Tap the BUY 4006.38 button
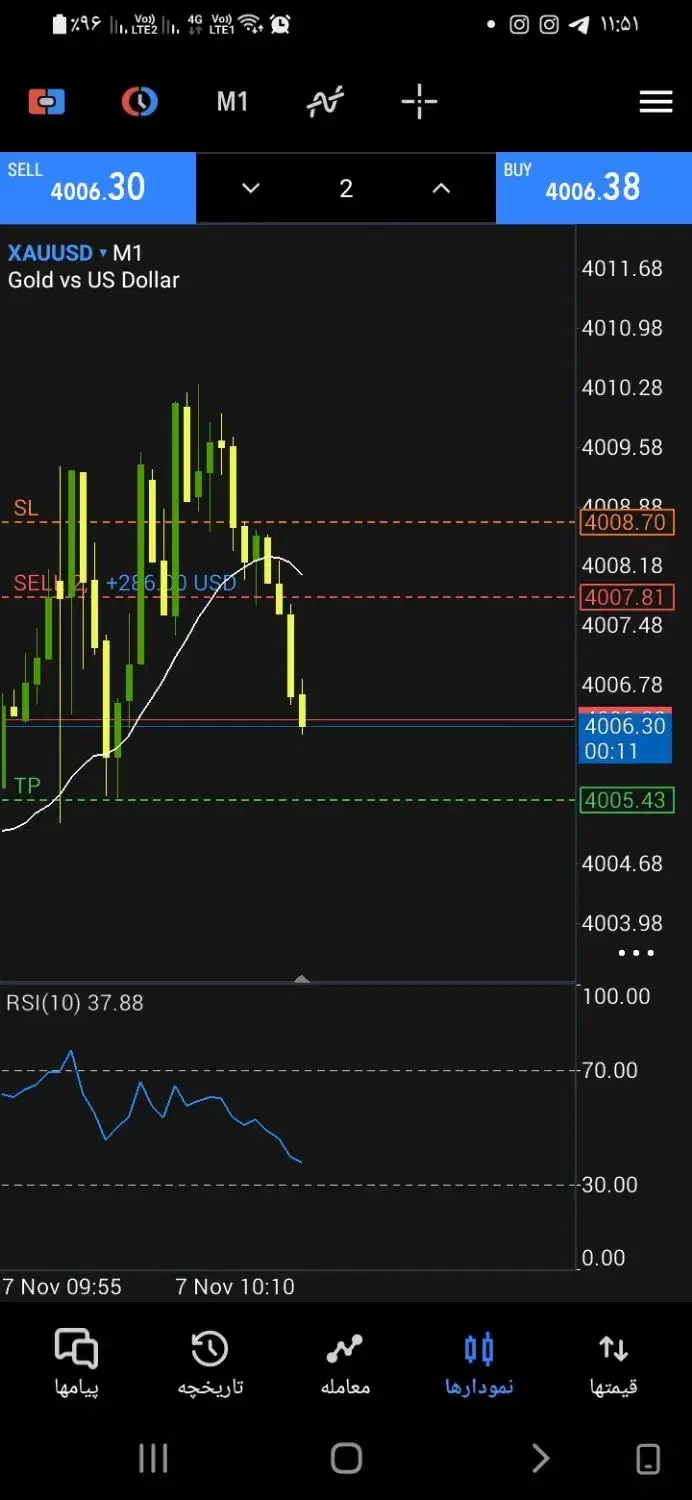The height and width of the screenshot is (1500, 692). [593, 187]
